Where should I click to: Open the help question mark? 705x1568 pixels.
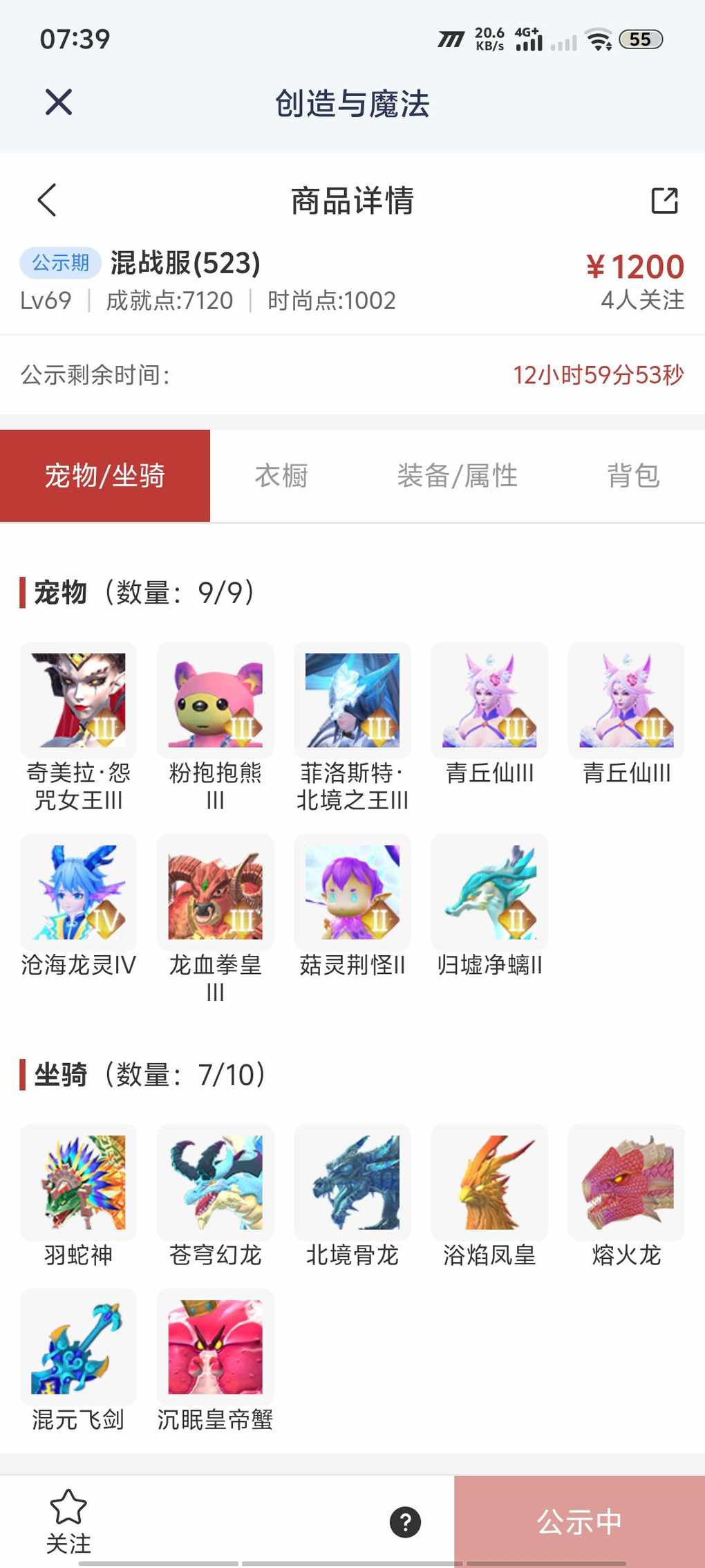[405, 1522]
